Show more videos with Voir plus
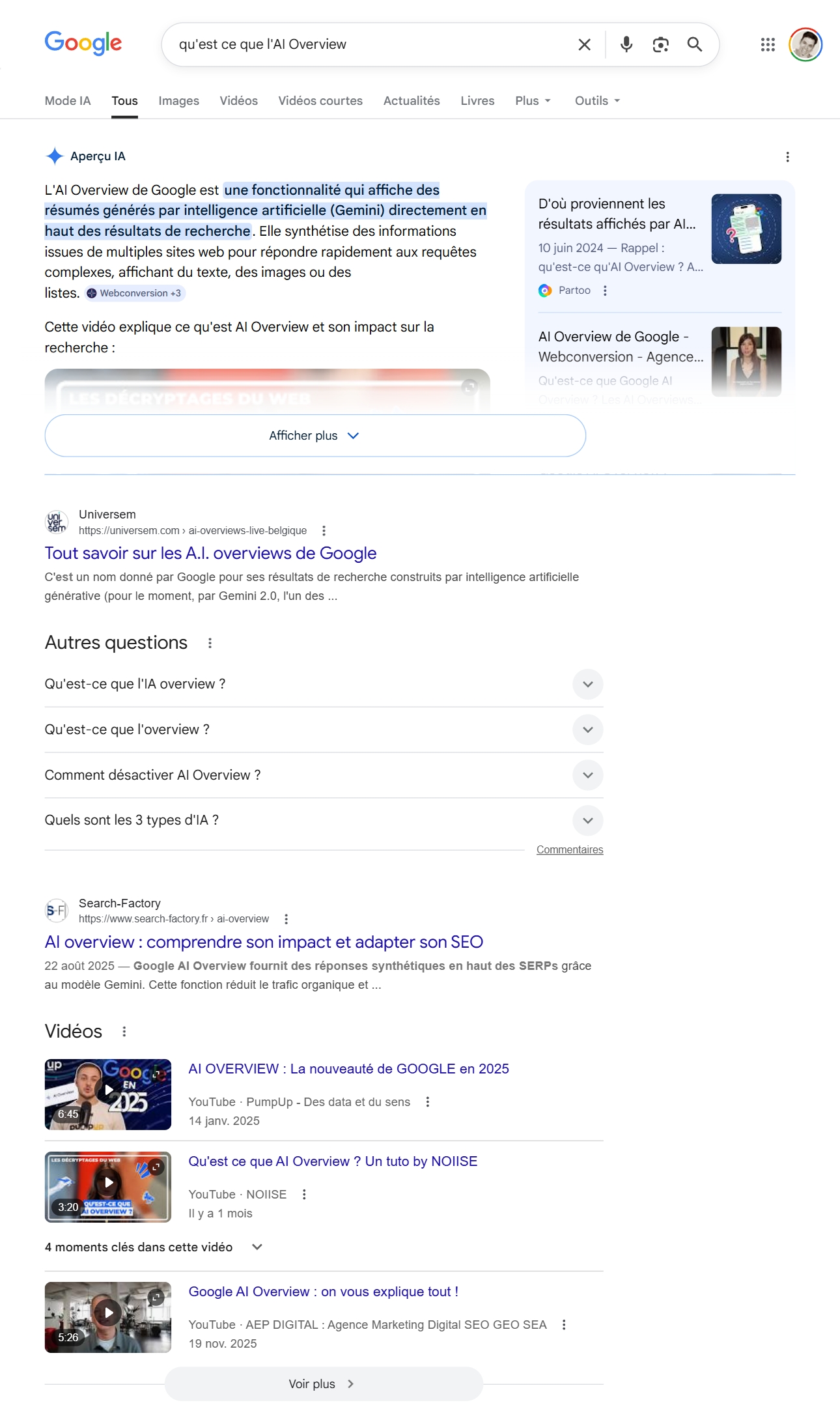Screen dimensions: 840x1420 click(x=323, y=1384)
